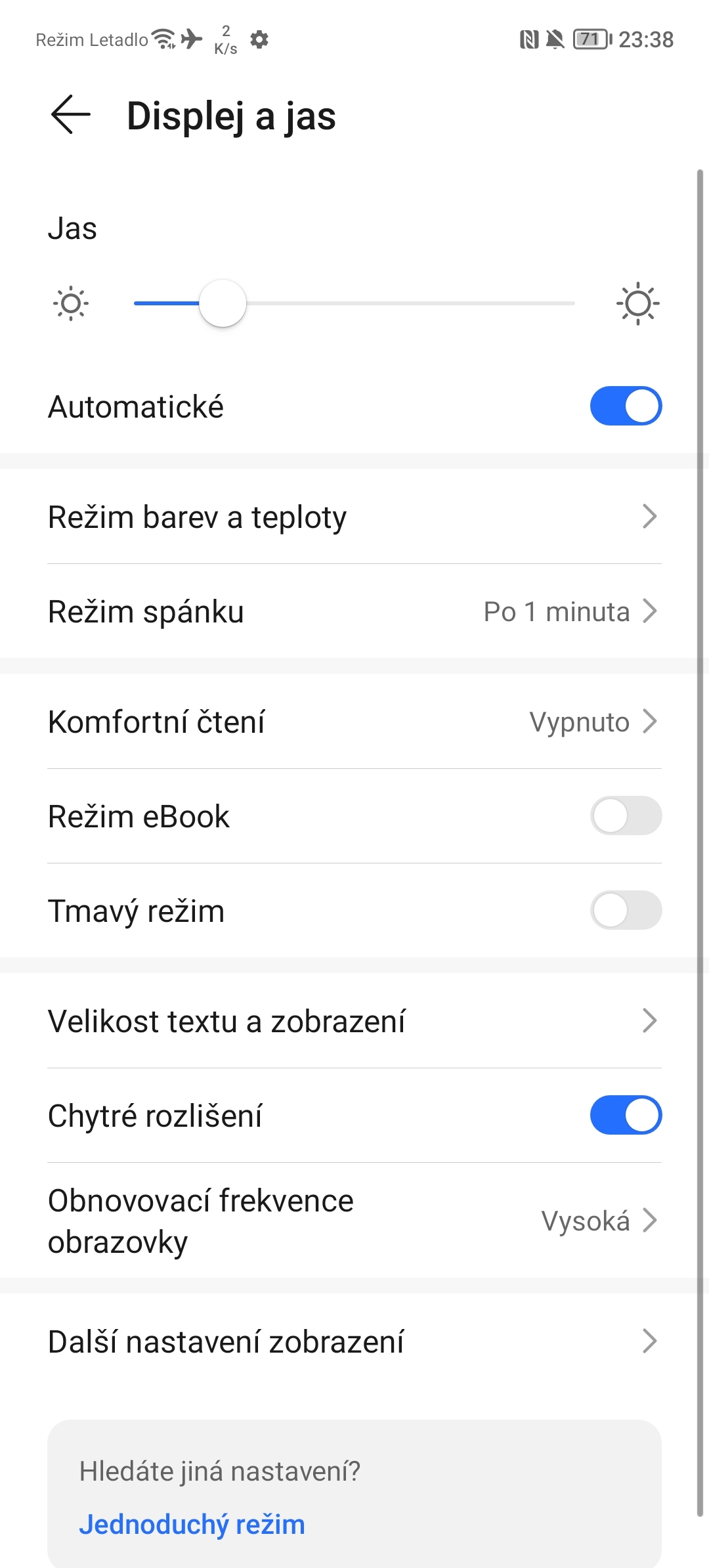Screen dimensions: 709x1568
Task: Open Komfortní čtení settings
Action: coord(354,722)
